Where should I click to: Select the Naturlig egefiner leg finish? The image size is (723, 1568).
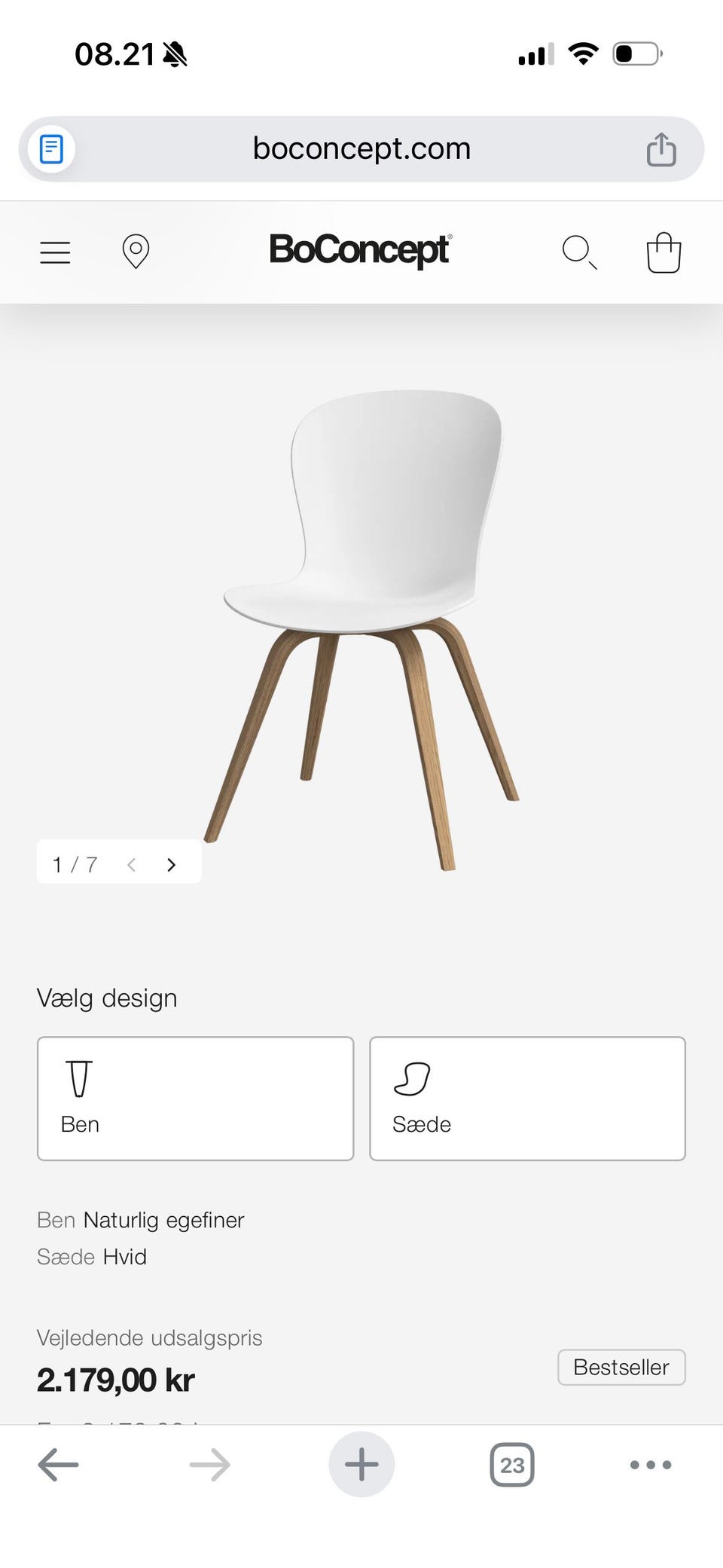coord(163,1220)
